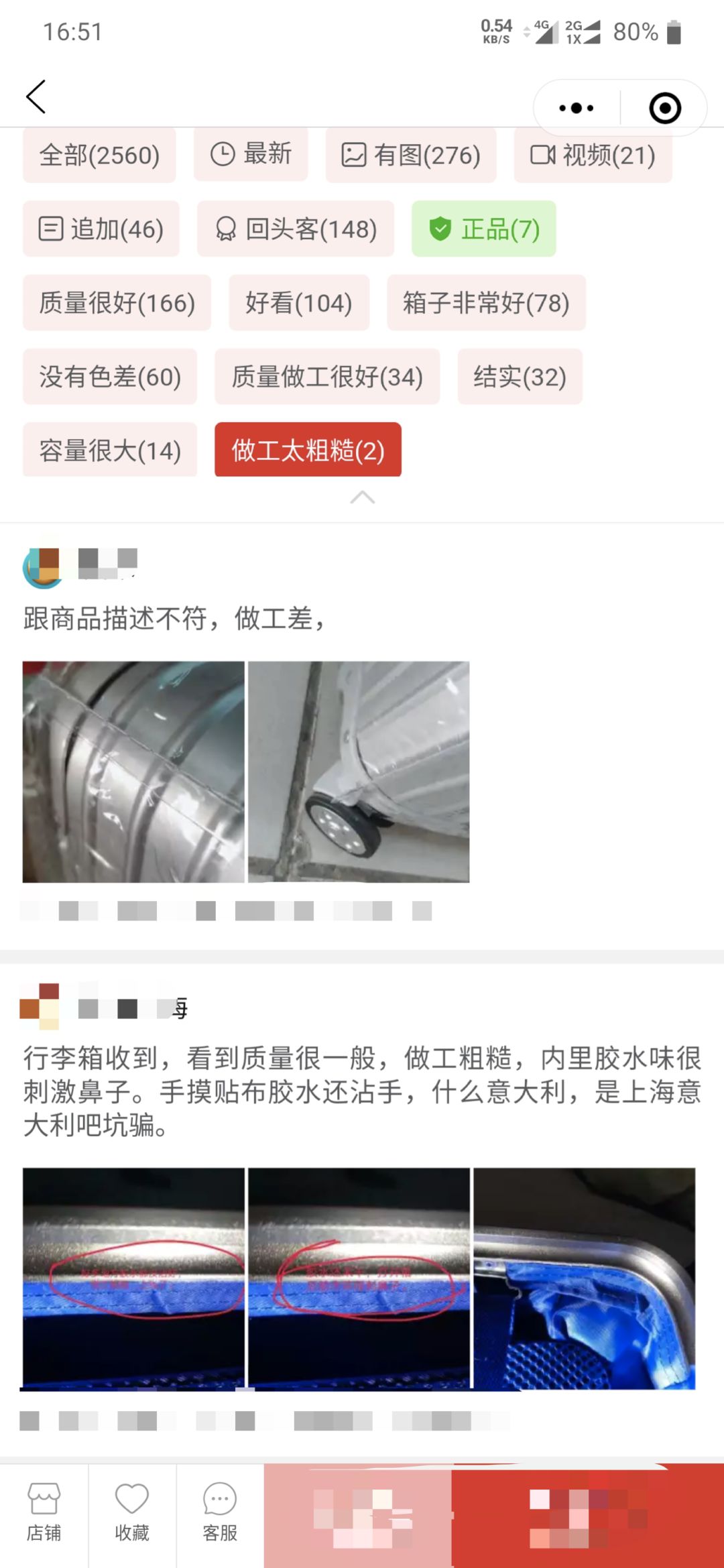The width and height of the screenshot is (724, 1568).
Task: Collapse the review tag list
Action: (x=362, y=497)
